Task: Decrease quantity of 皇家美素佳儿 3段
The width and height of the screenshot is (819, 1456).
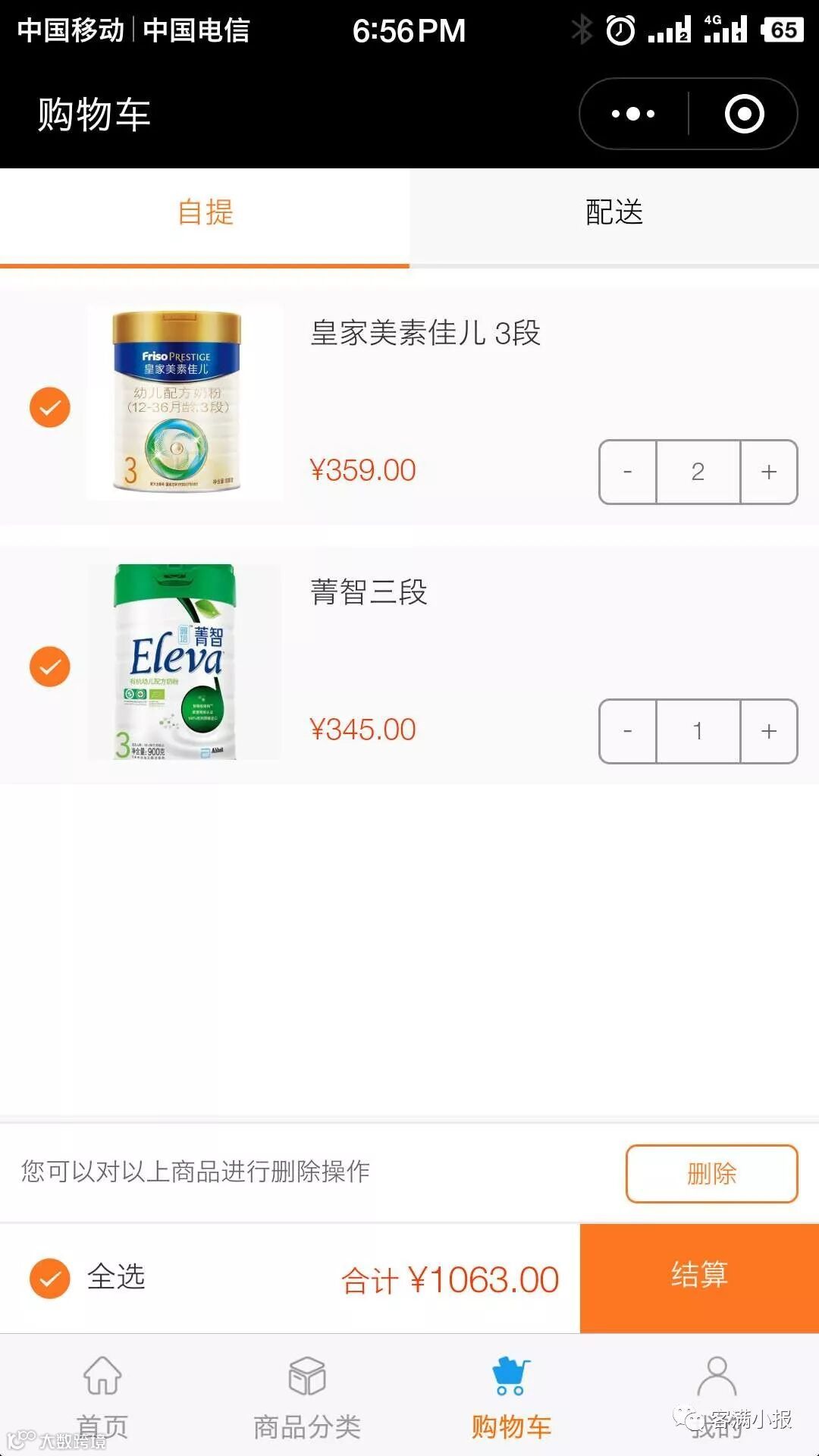Action: click(x=628, y=472)
